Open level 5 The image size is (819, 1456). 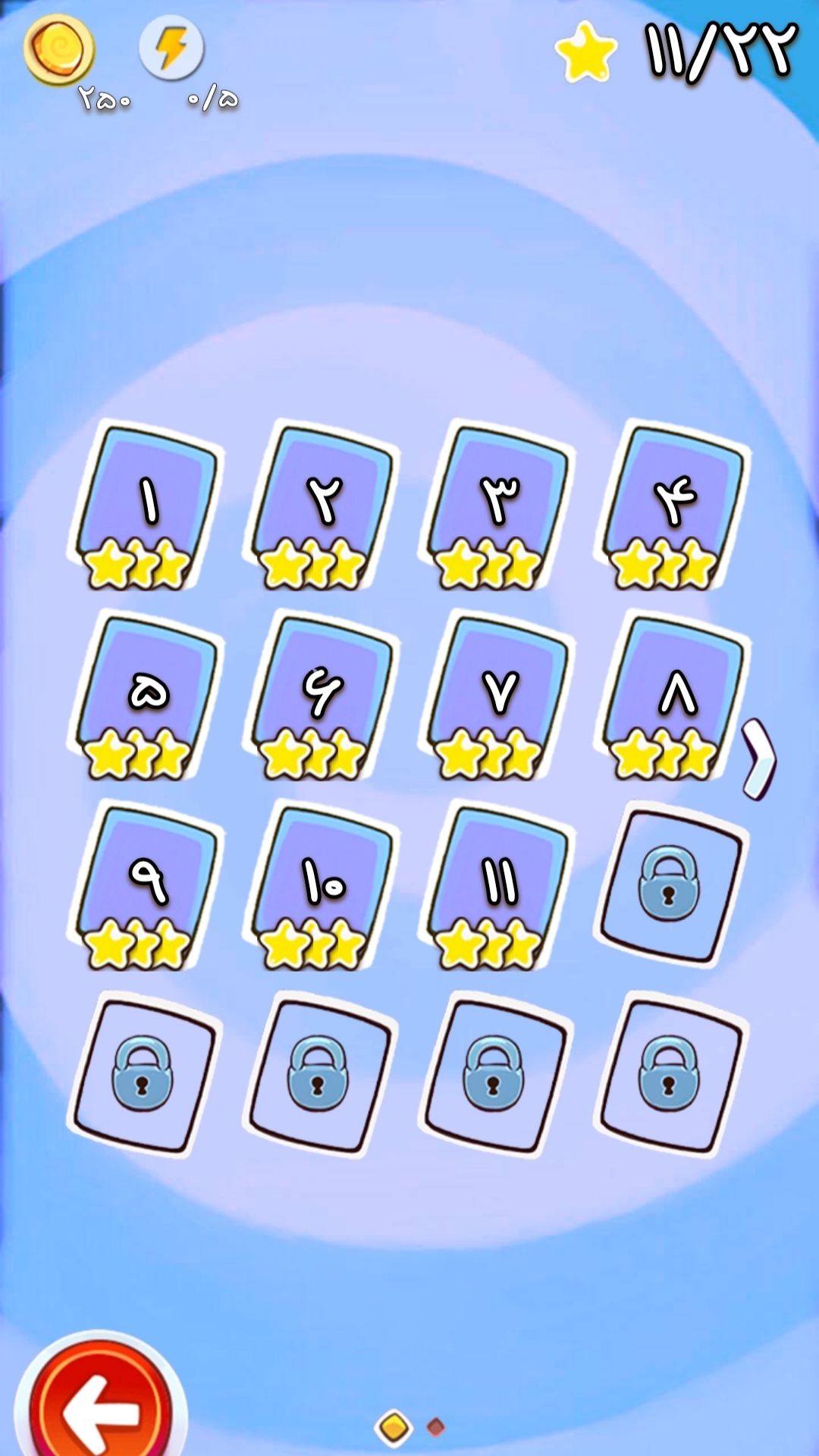(146, 695)
